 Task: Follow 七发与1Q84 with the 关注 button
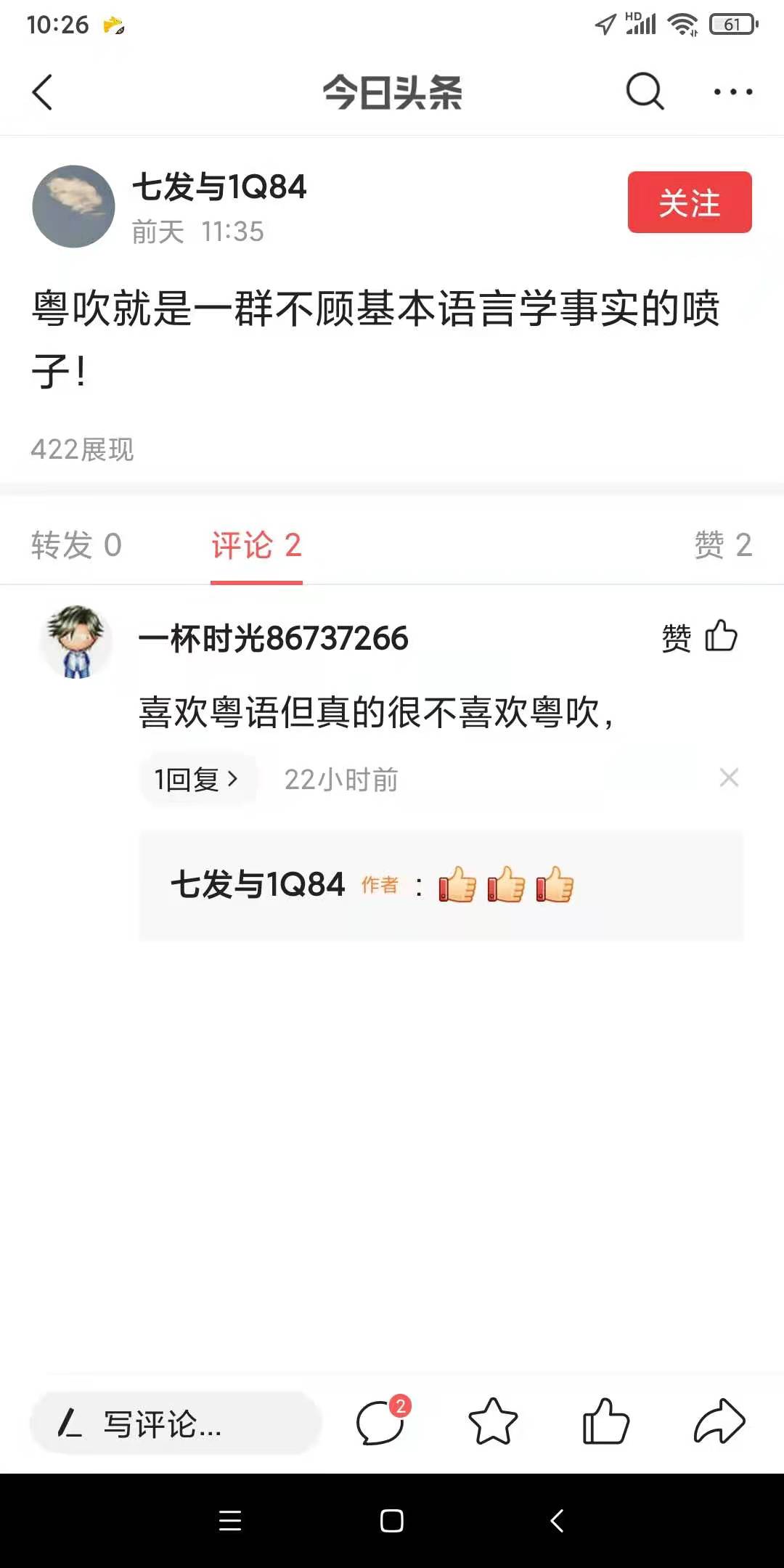[689, 203]
